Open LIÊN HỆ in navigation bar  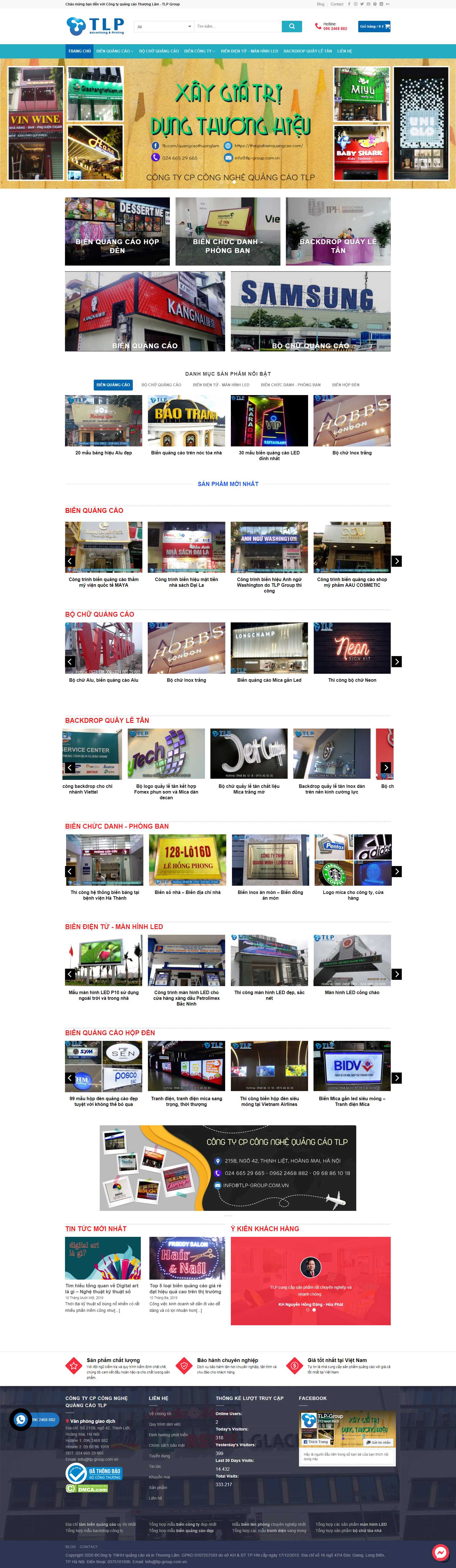pyautogui.click(x=345, y=51)
